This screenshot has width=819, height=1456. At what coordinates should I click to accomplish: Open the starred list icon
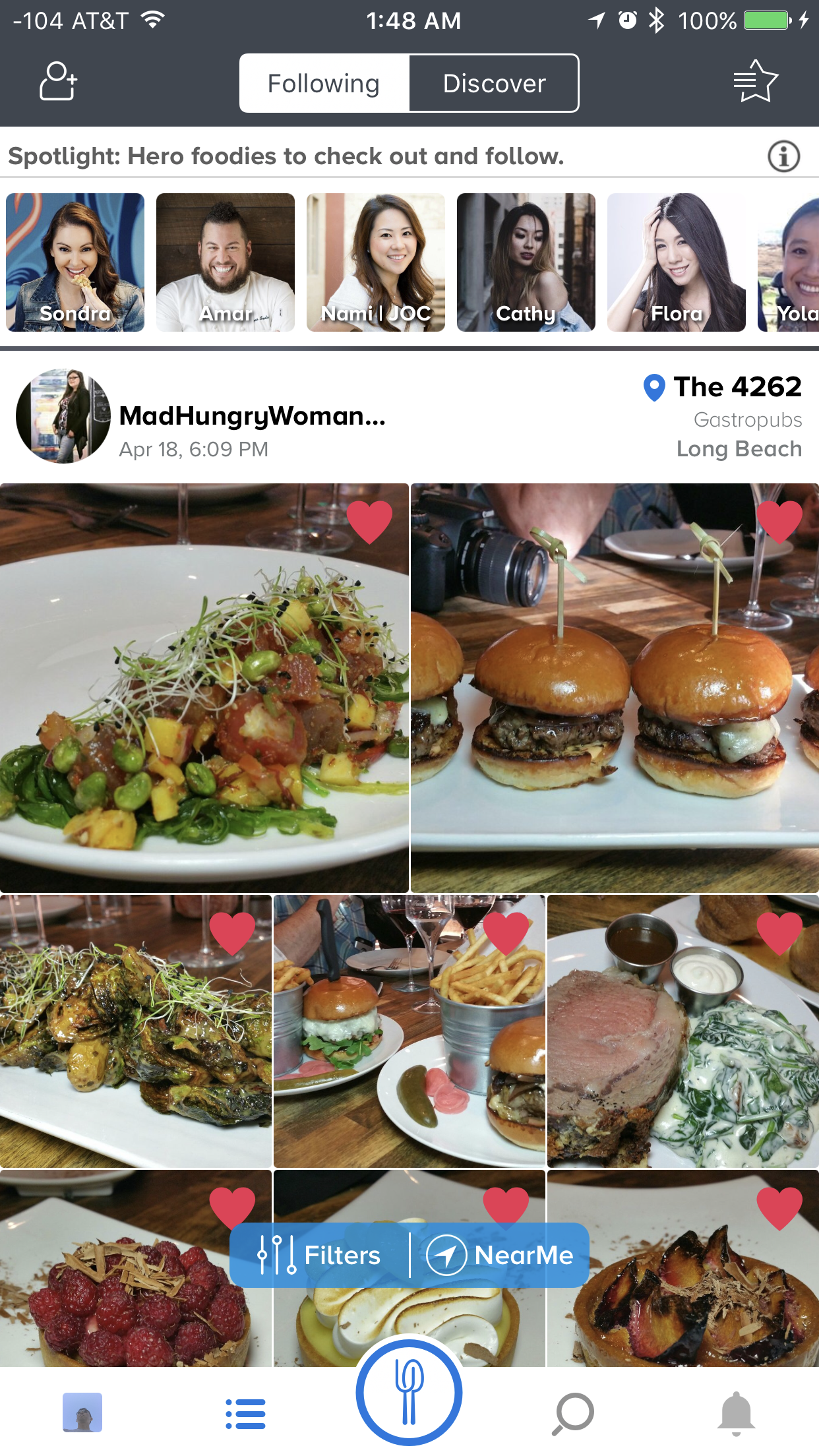tap(756, 81)
